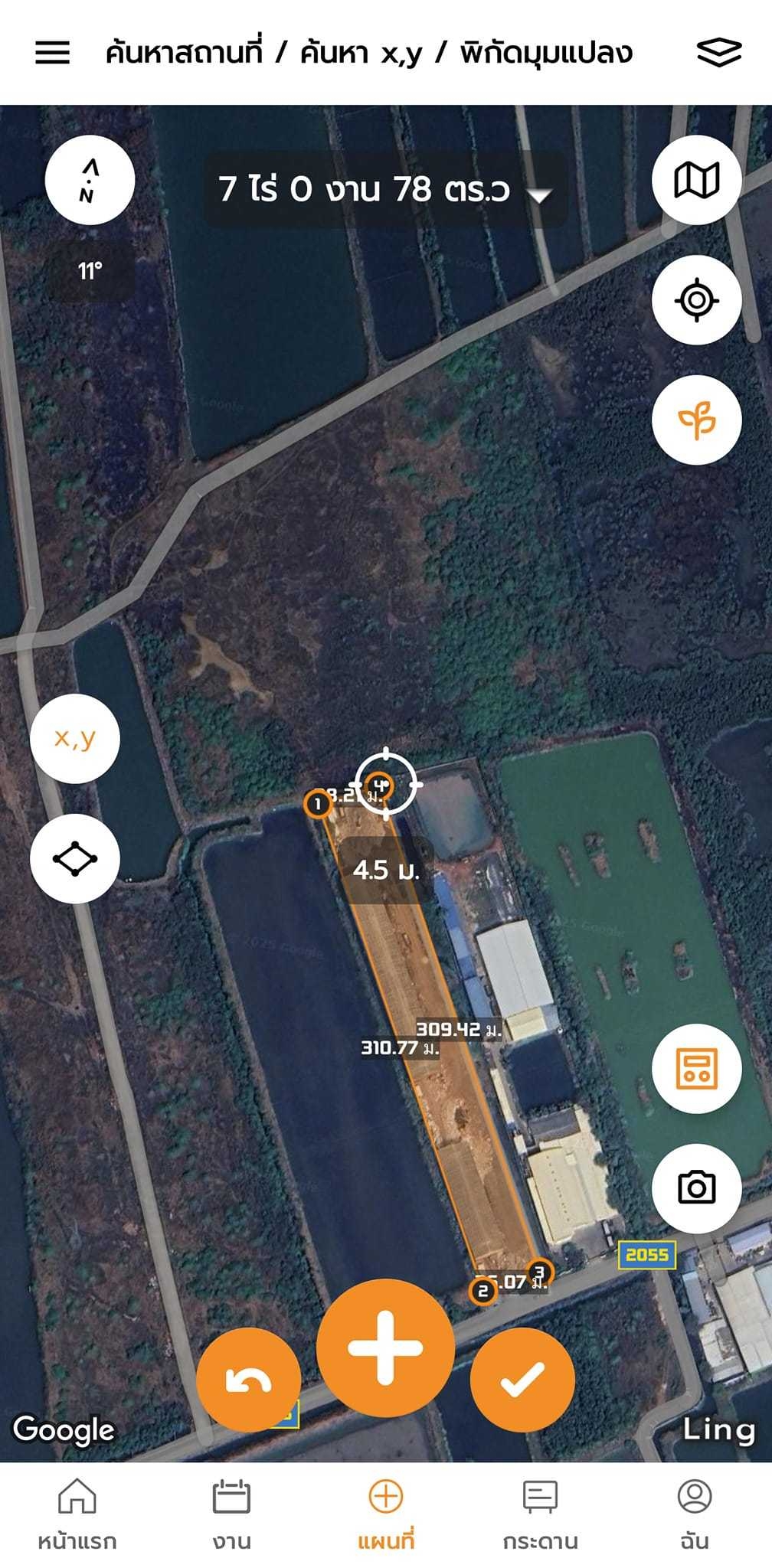Open the x,y coordinate tool
The width and height of the screenshot is (772, 1568).
pos(75,738)
